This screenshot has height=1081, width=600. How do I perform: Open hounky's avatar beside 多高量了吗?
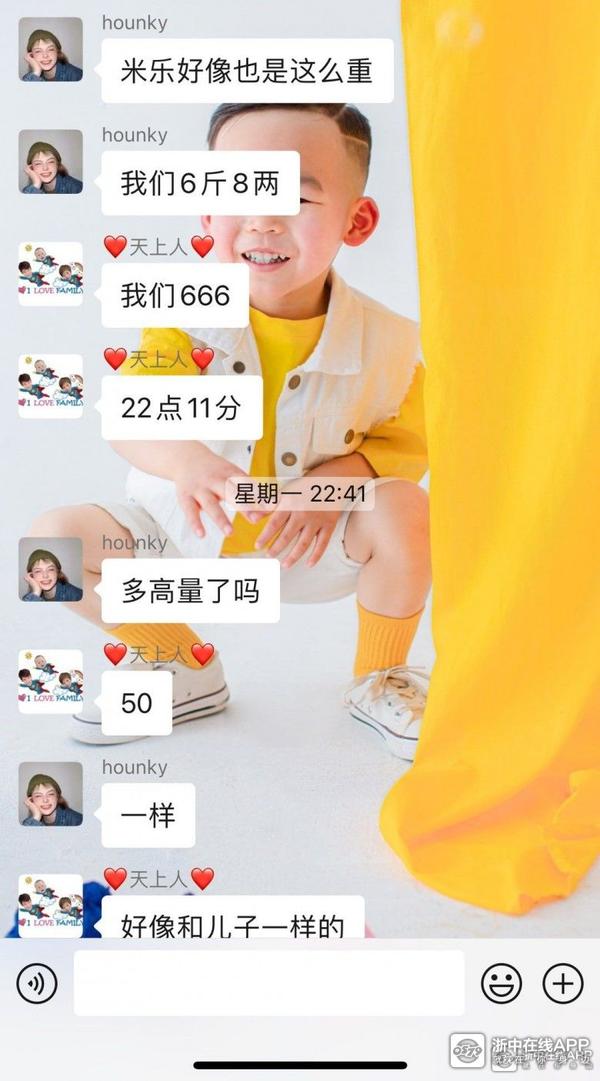[51, 569]
